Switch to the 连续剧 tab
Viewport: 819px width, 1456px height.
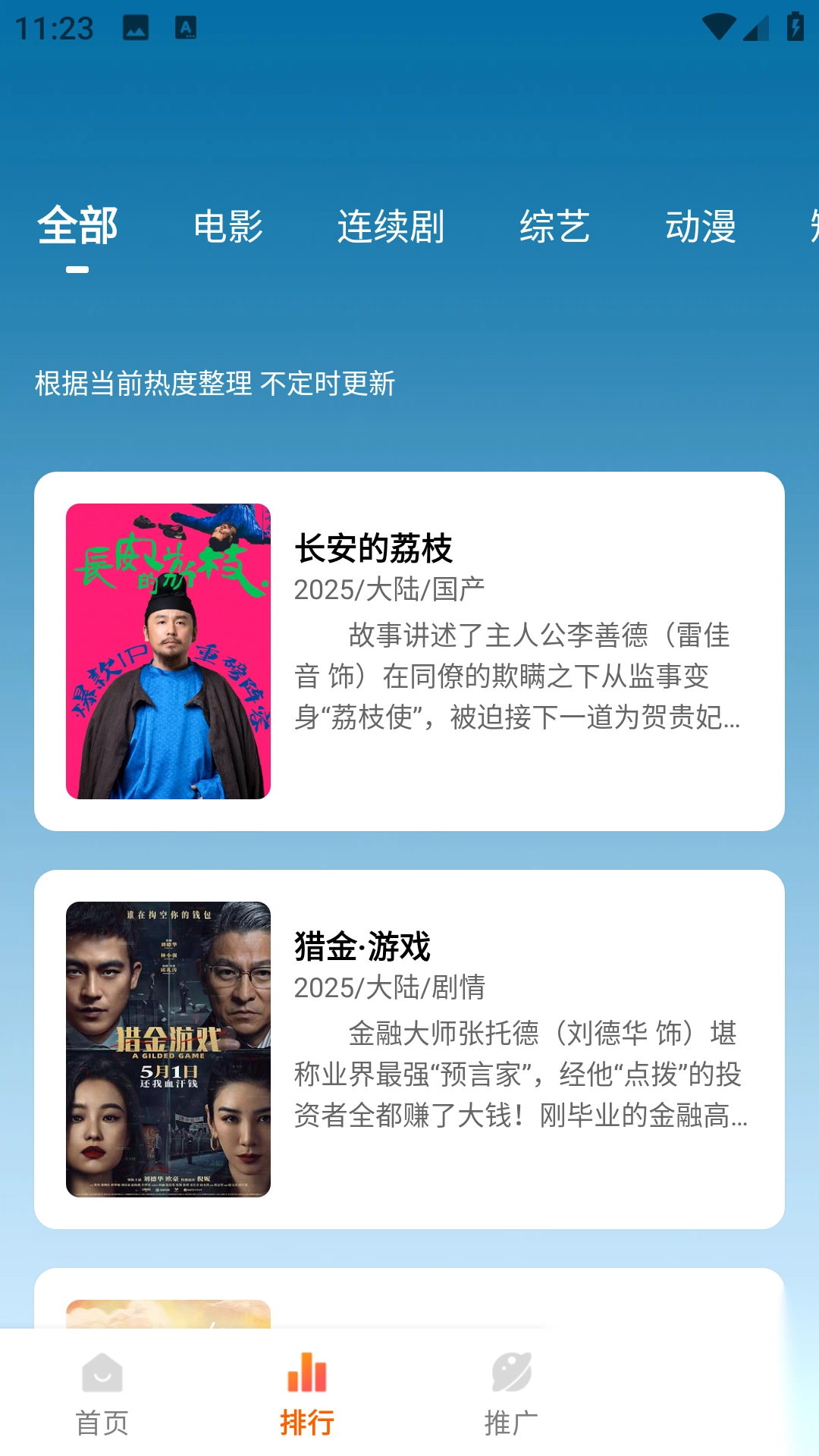[x=391, y=227]
